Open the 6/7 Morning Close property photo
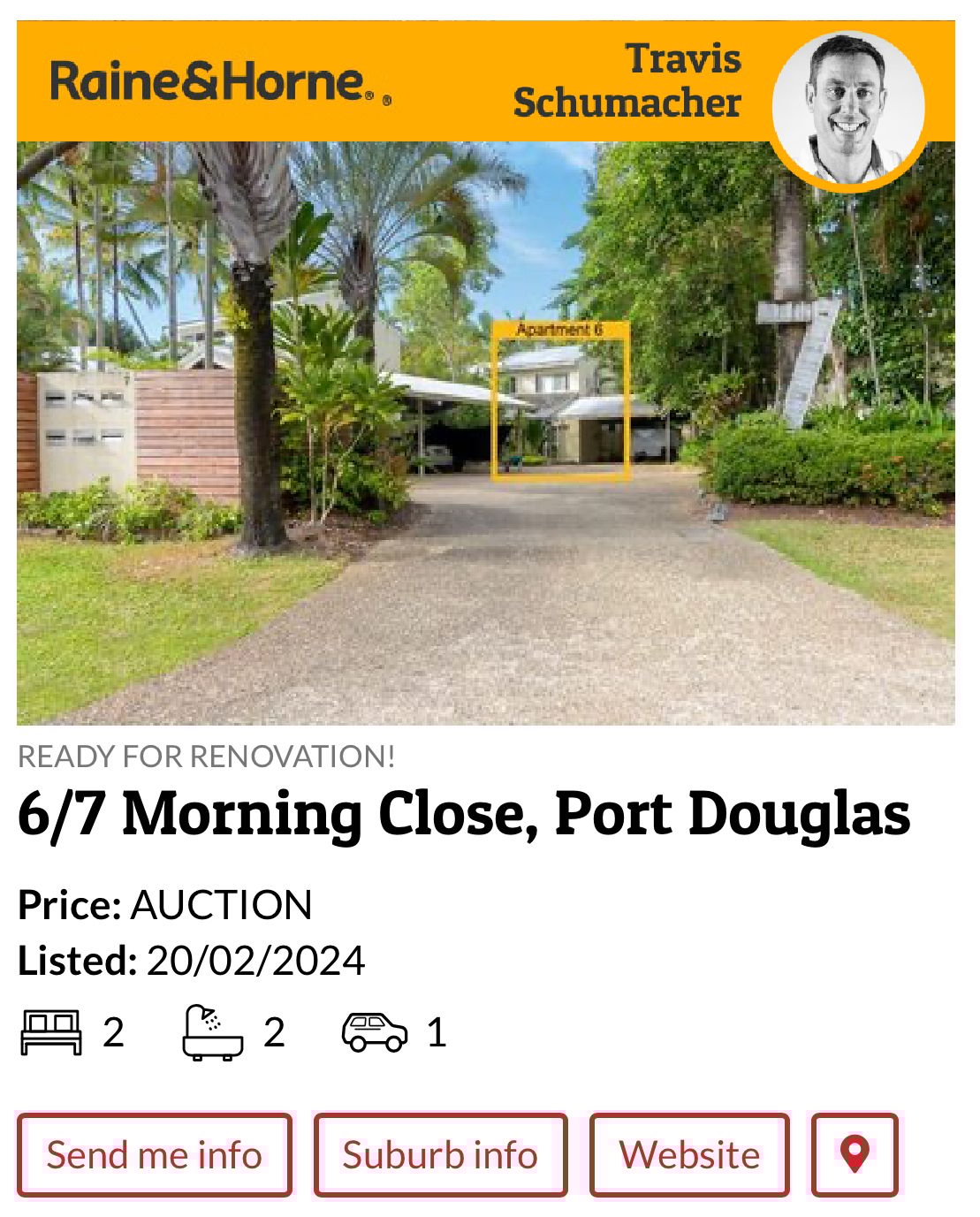 point(485,433)
